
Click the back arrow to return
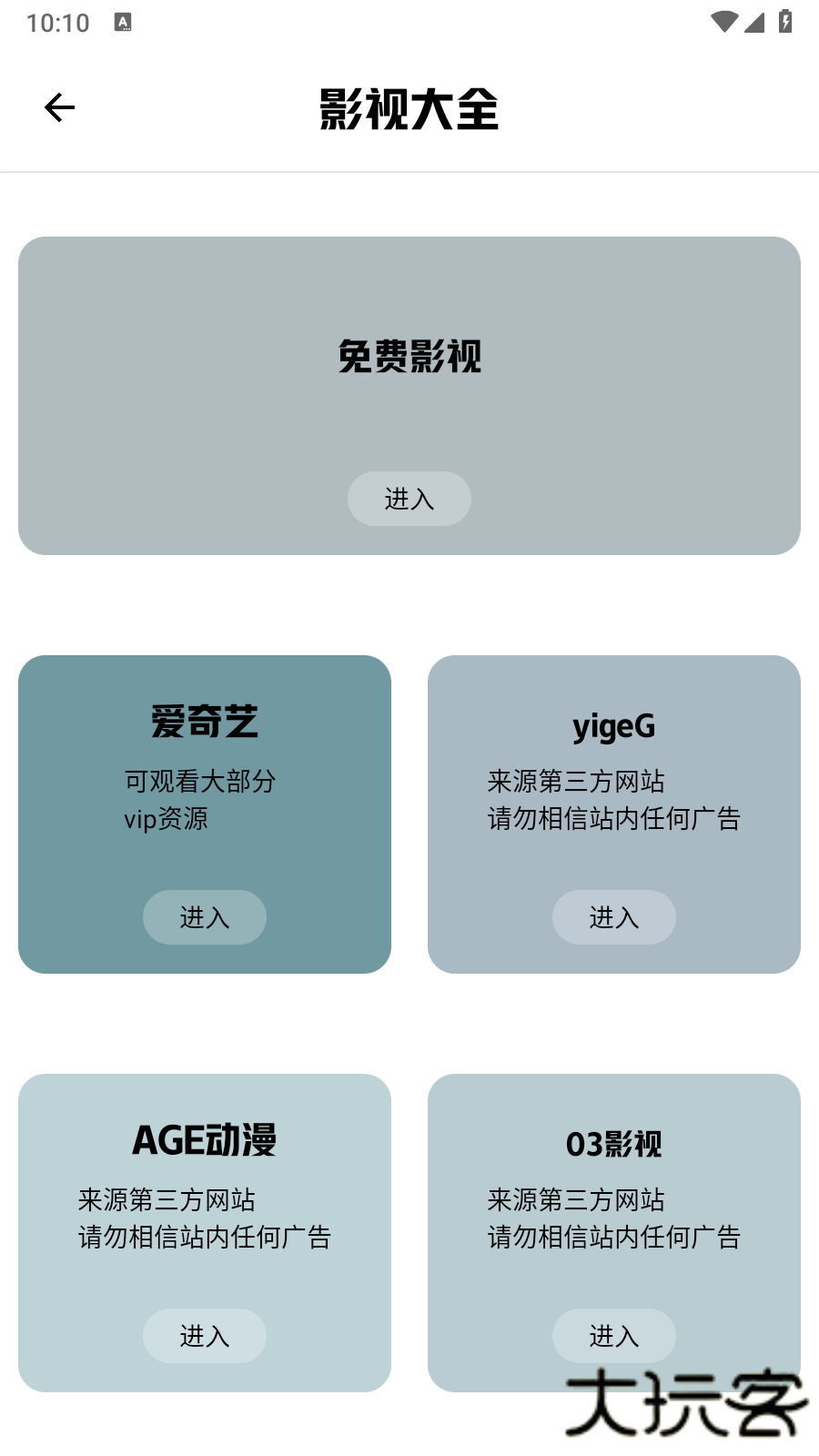[59, 106]
